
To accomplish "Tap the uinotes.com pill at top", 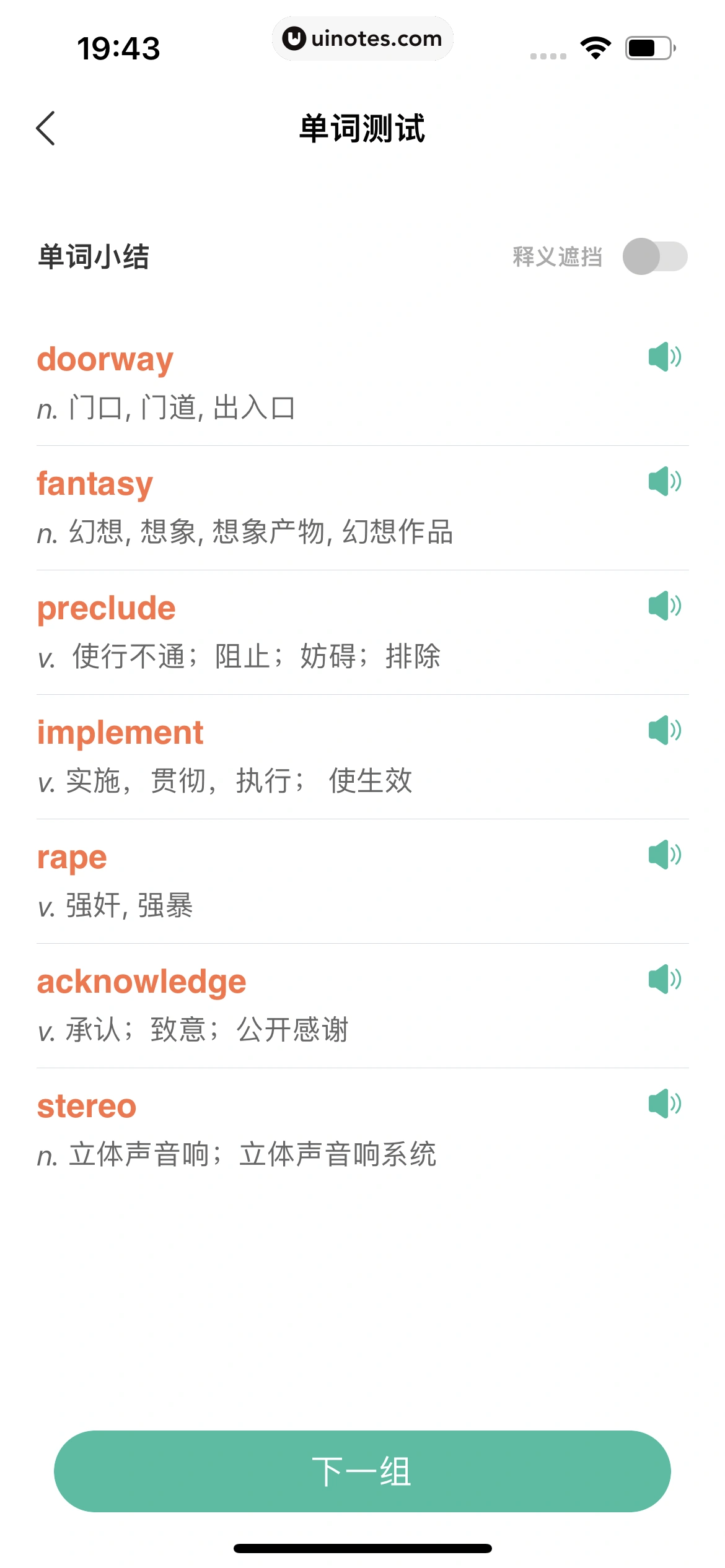I will click(362, 38).
